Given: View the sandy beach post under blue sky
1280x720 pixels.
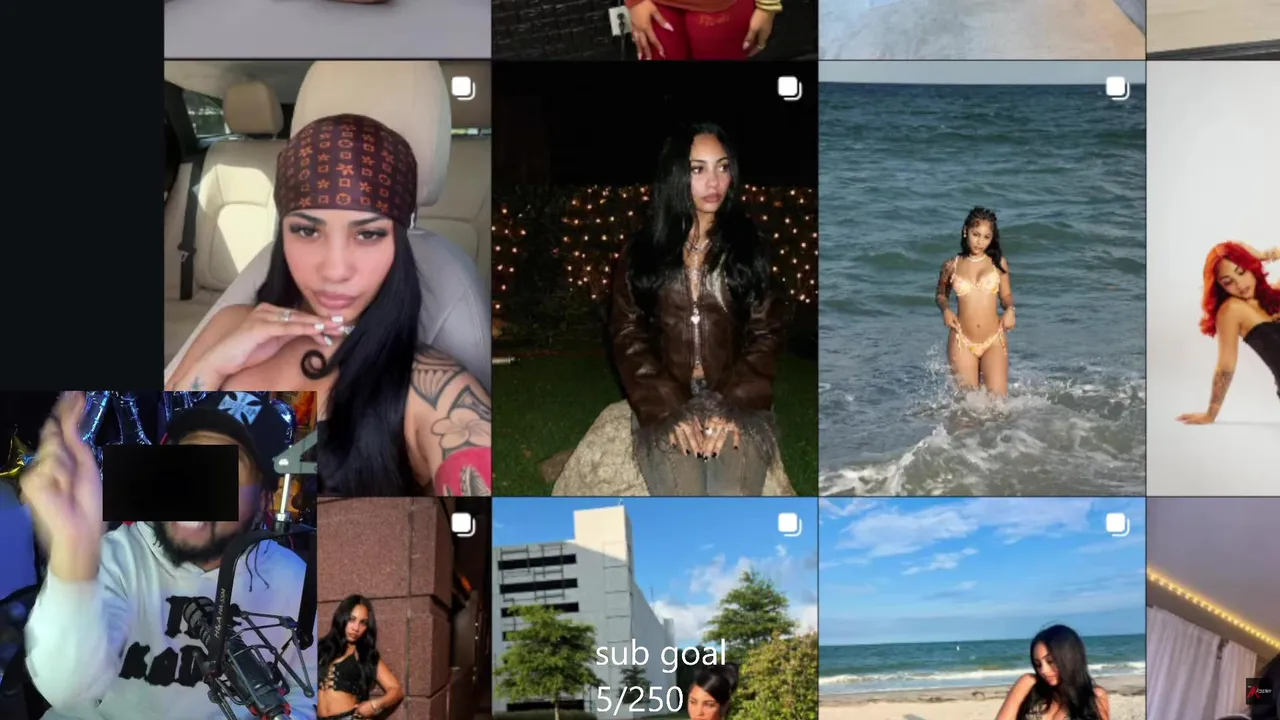Looking at the screenshot, I should 981,608.
